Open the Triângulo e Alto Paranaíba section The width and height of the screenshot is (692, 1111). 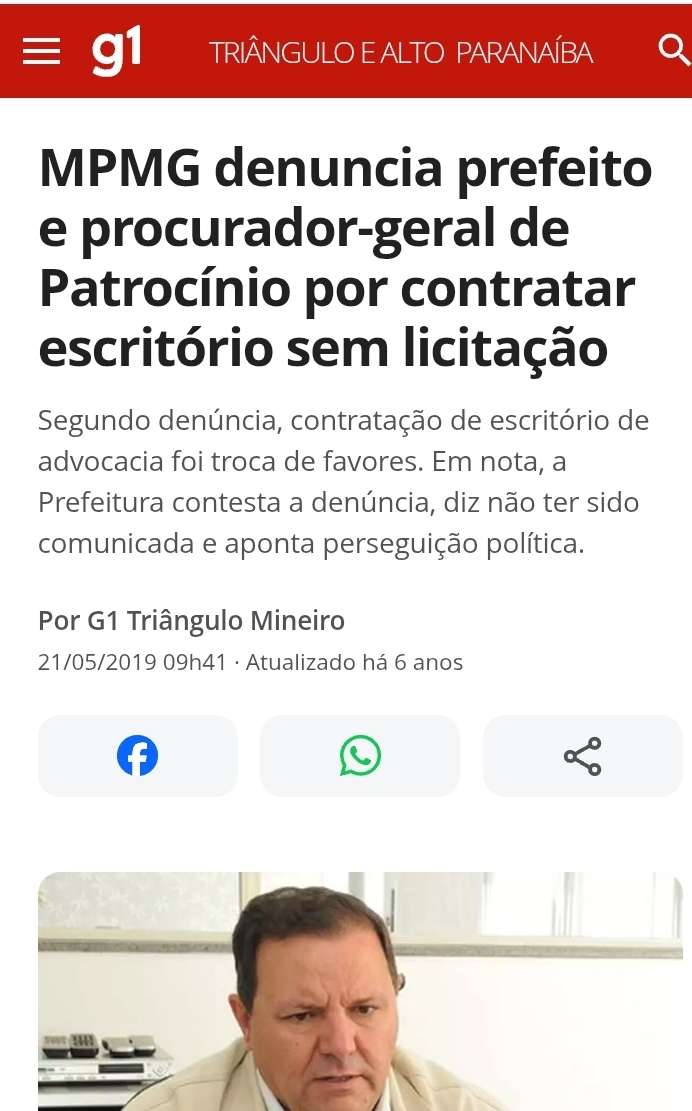400,53
